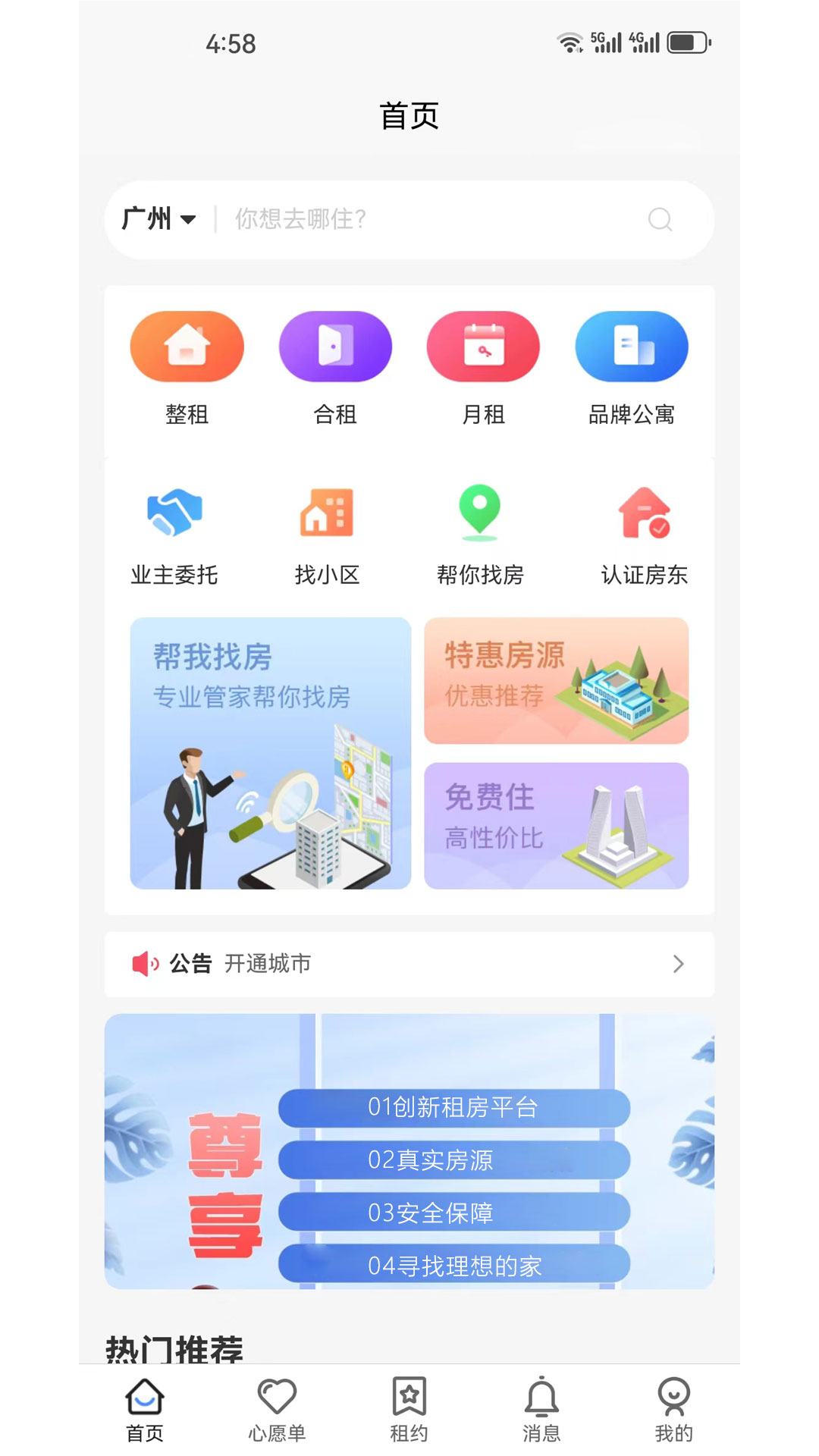Image resolution: width=819 pixels, height=1456 pixels.
Task: Switch to the 我的 profile tab
Action: [x=674, y=1410]
